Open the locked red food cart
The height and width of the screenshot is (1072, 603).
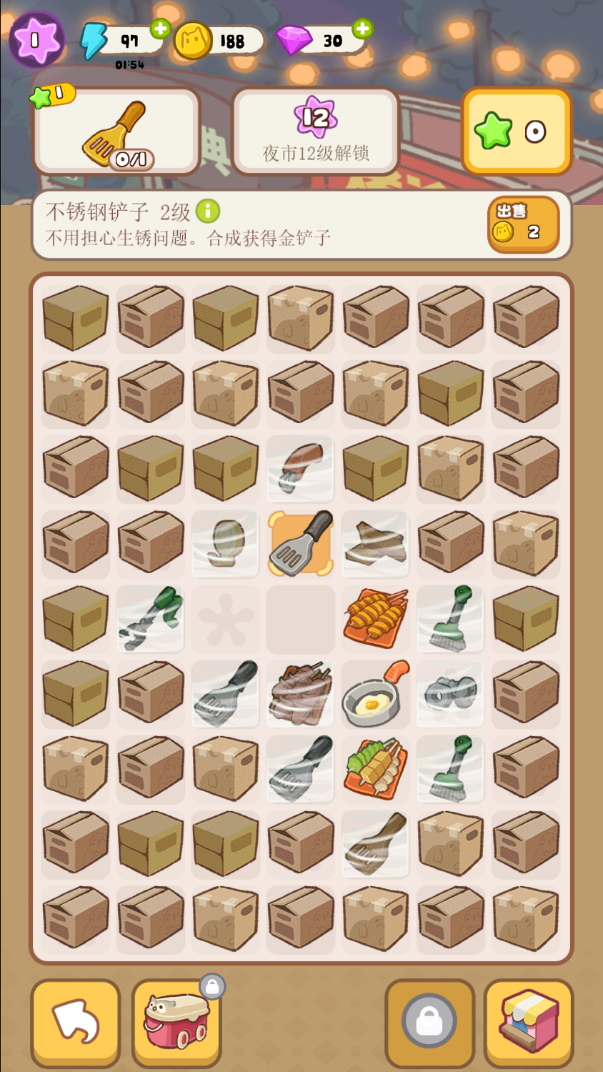tap(176, 1022)
